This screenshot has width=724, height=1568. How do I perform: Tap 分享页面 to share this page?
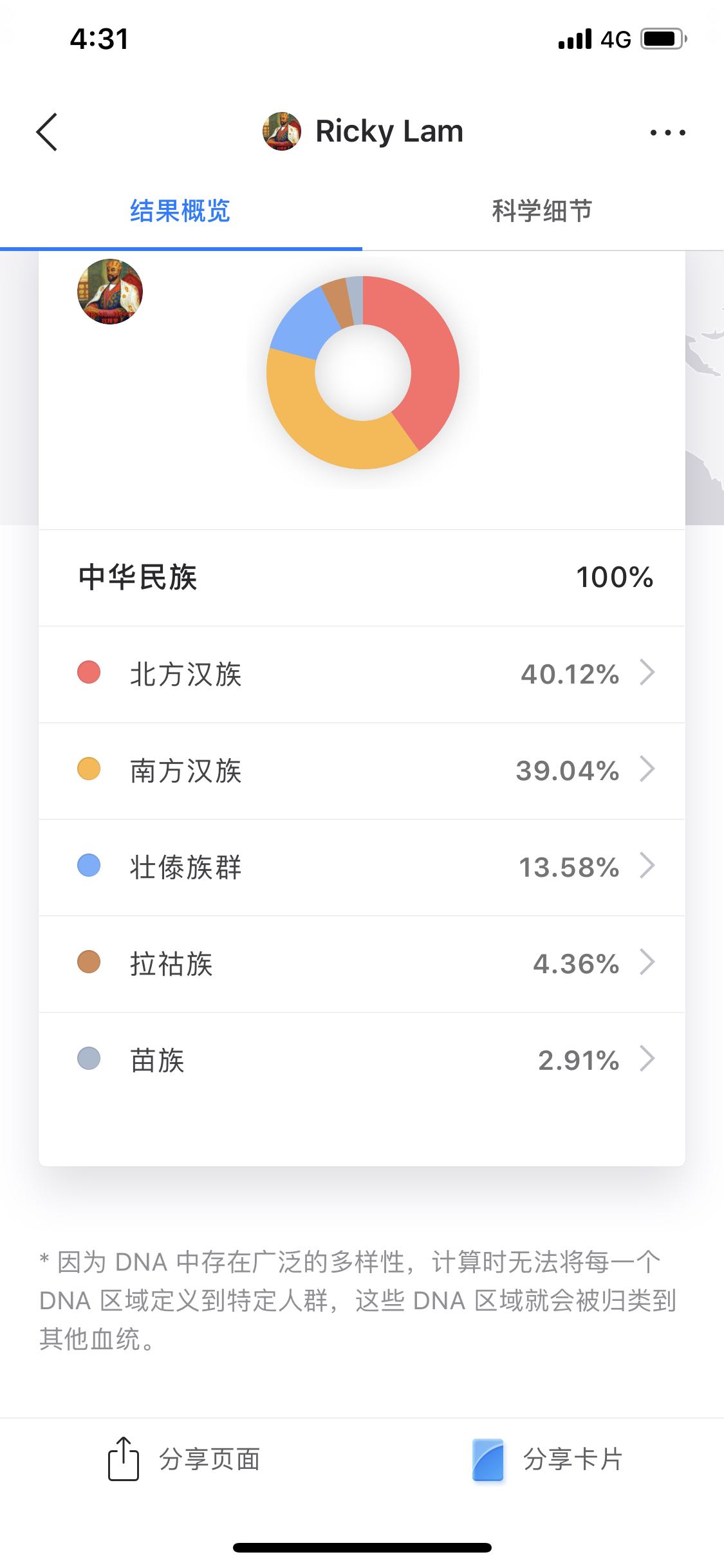click(184, 1459)
